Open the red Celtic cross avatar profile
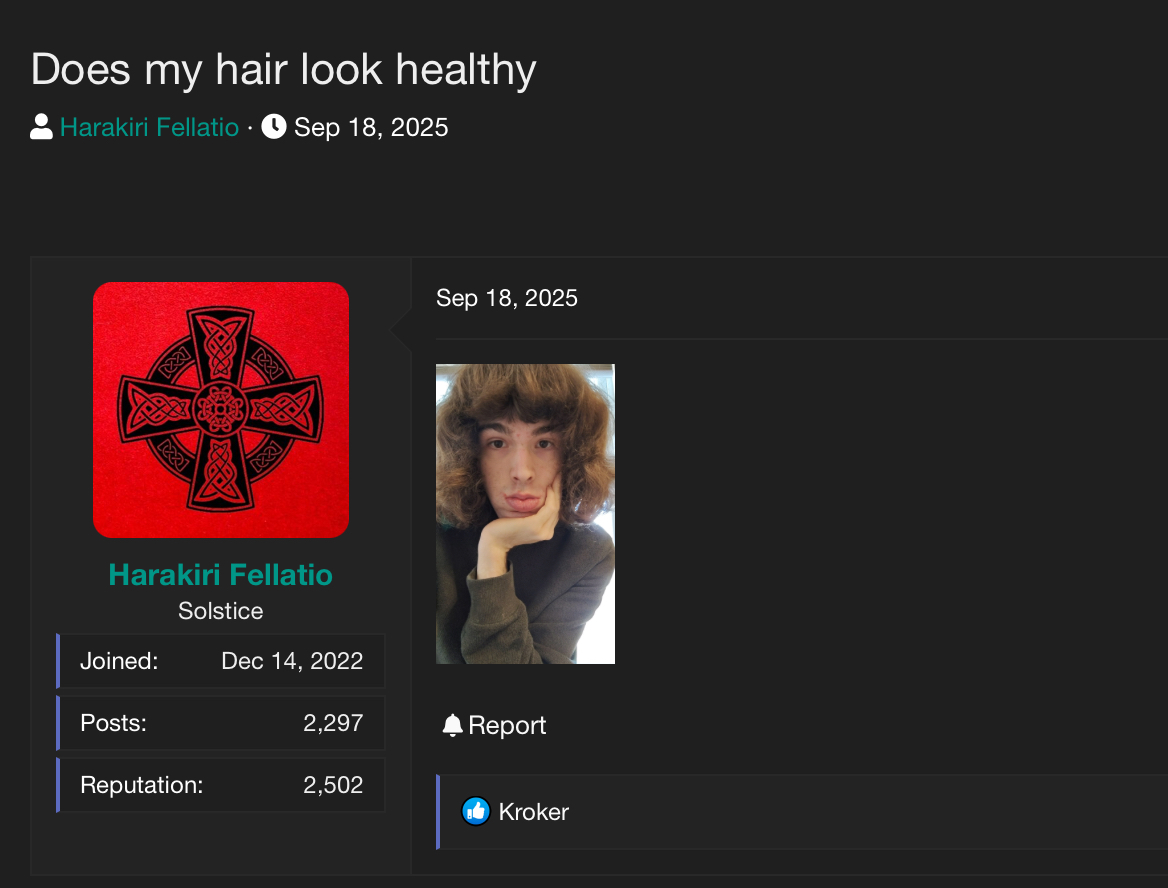The image size is (1168, 888). pyautogui.click(x=221, y=410)
